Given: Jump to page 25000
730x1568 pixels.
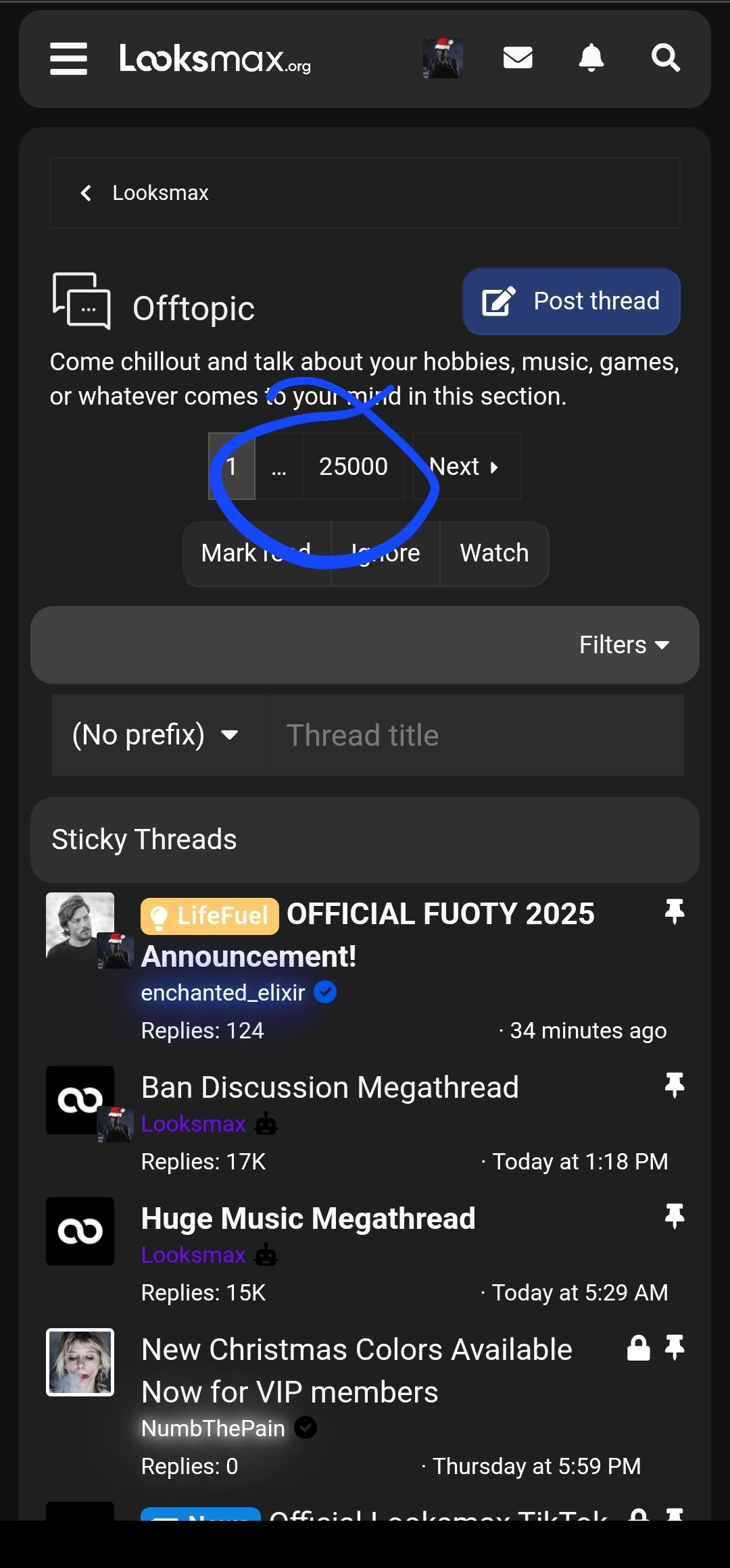Looking at the screenshot, I should tap(353, 466).
